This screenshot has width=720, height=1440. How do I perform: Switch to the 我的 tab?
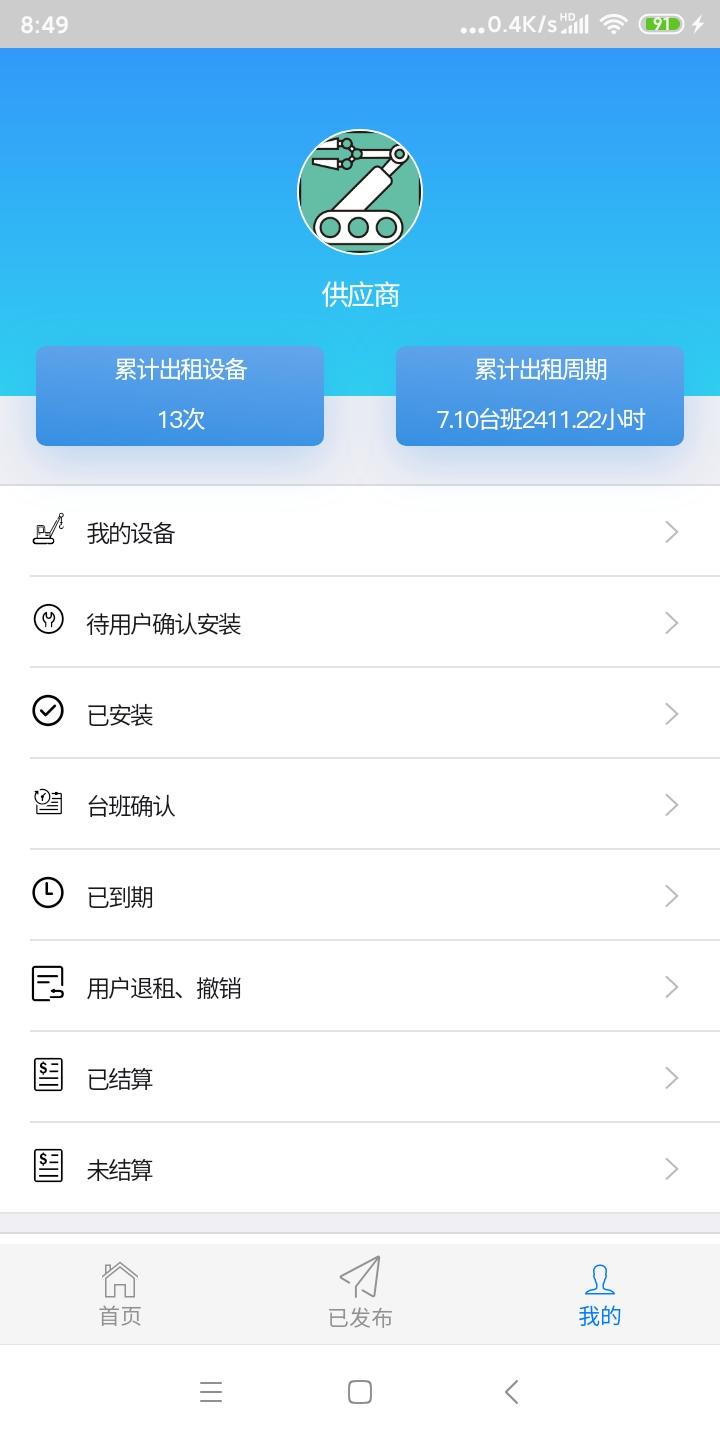pos(600,1293)
